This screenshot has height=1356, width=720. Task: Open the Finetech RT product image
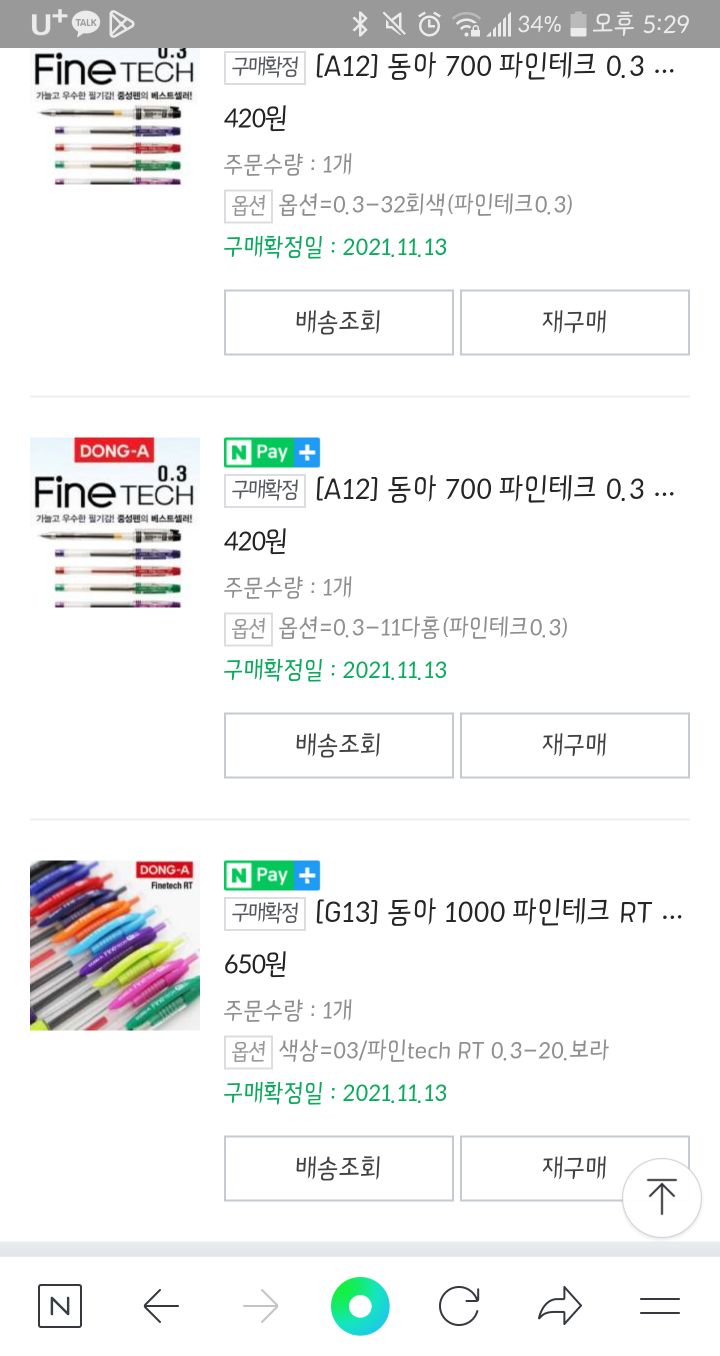tap(114, 945)
